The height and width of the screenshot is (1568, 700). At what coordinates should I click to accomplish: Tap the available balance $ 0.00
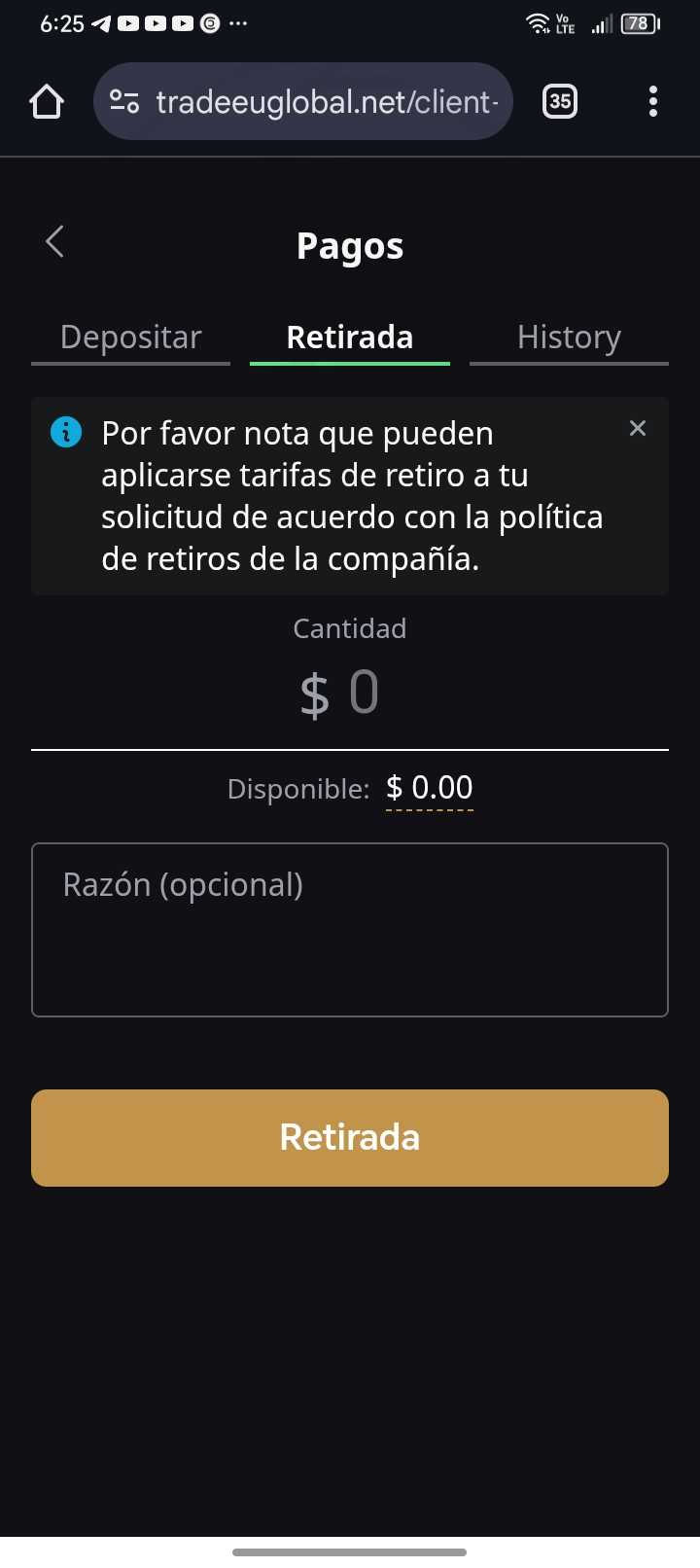coord(429,788)
